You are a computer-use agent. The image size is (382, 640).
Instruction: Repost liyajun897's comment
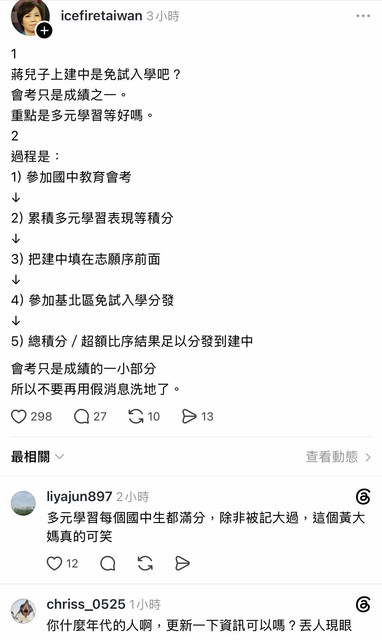coord(145,563)
